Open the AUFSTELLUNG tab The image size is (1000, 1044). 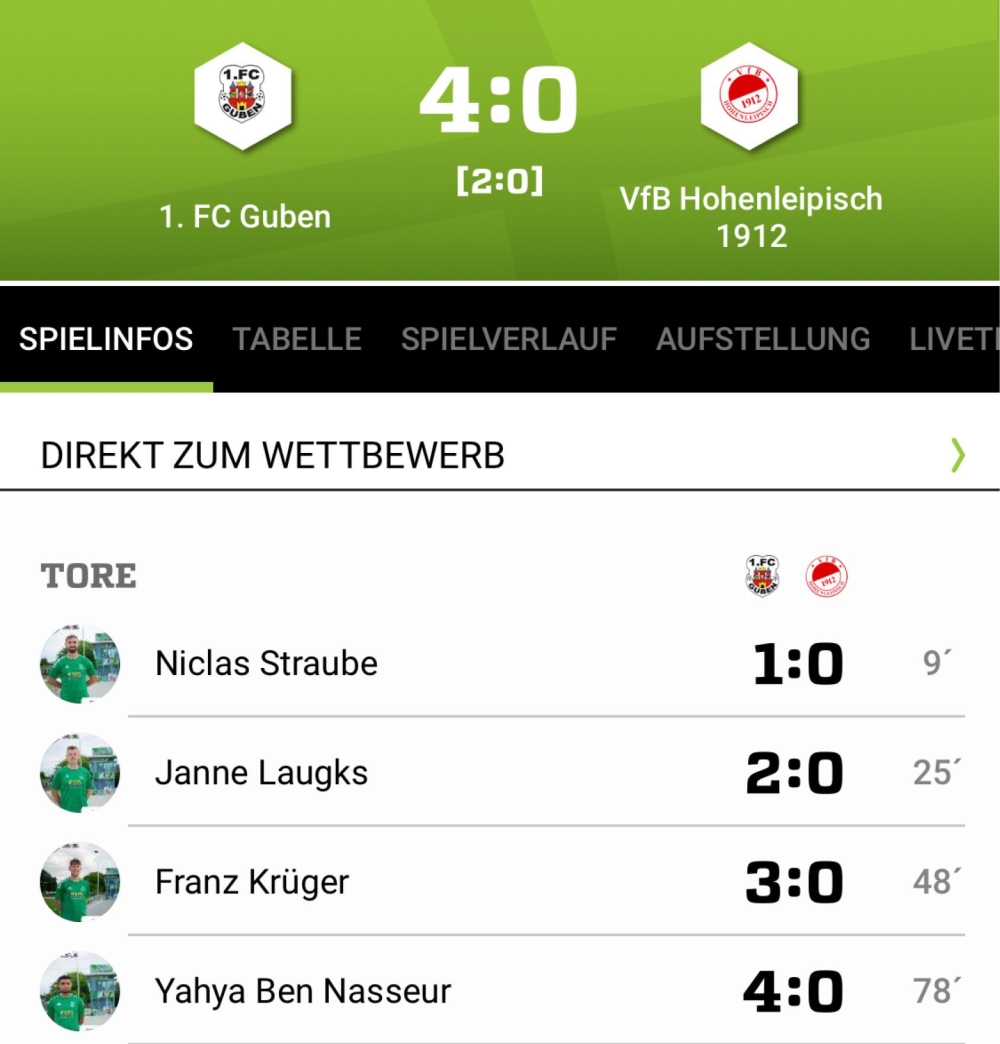coord(763,339)
